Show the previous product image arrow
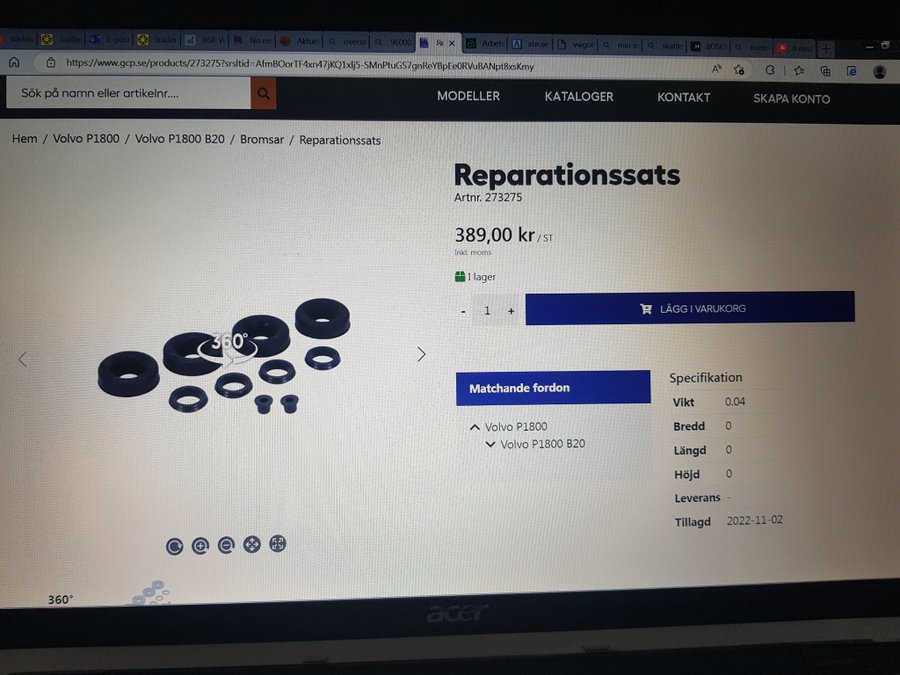 23,359
